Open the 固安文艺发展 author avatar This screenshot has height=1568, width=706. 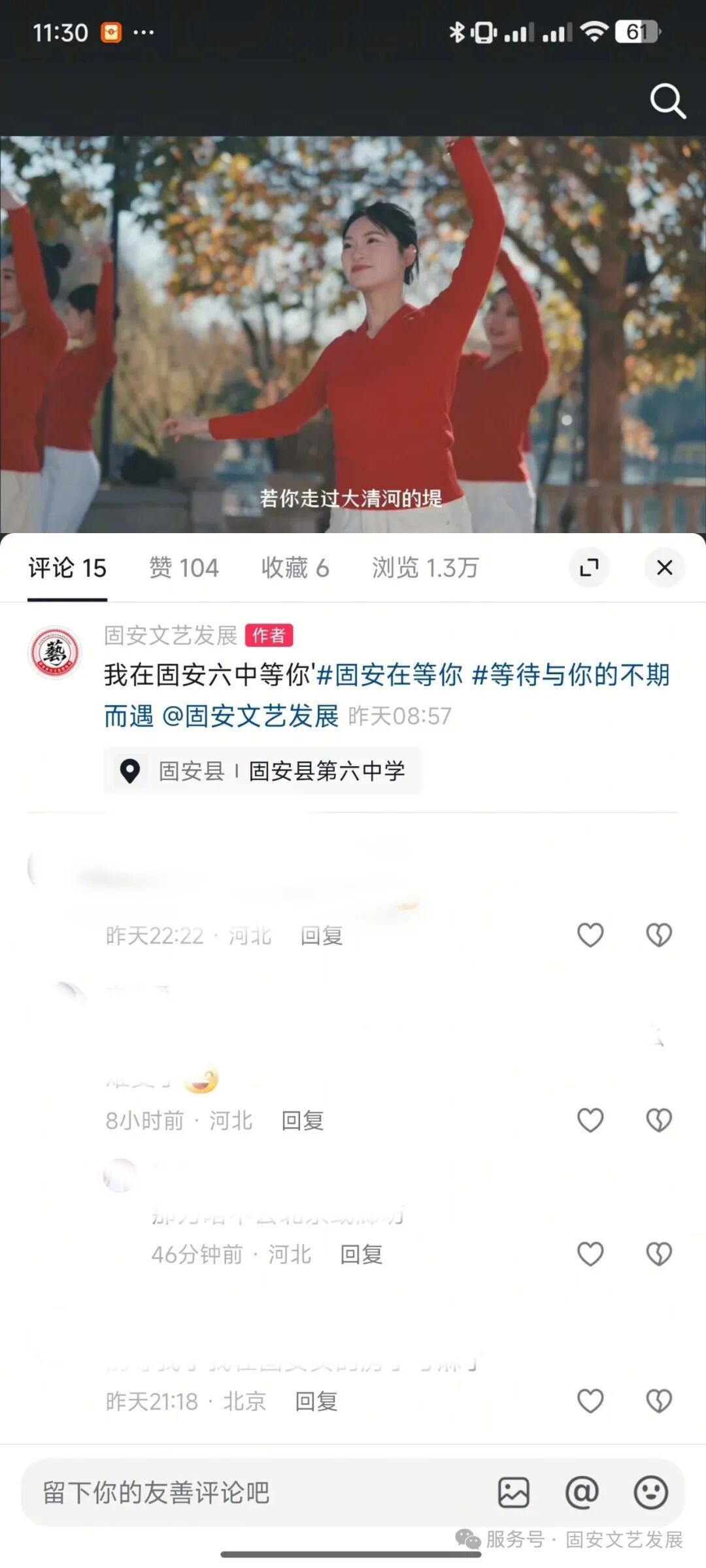click(55, 652)
